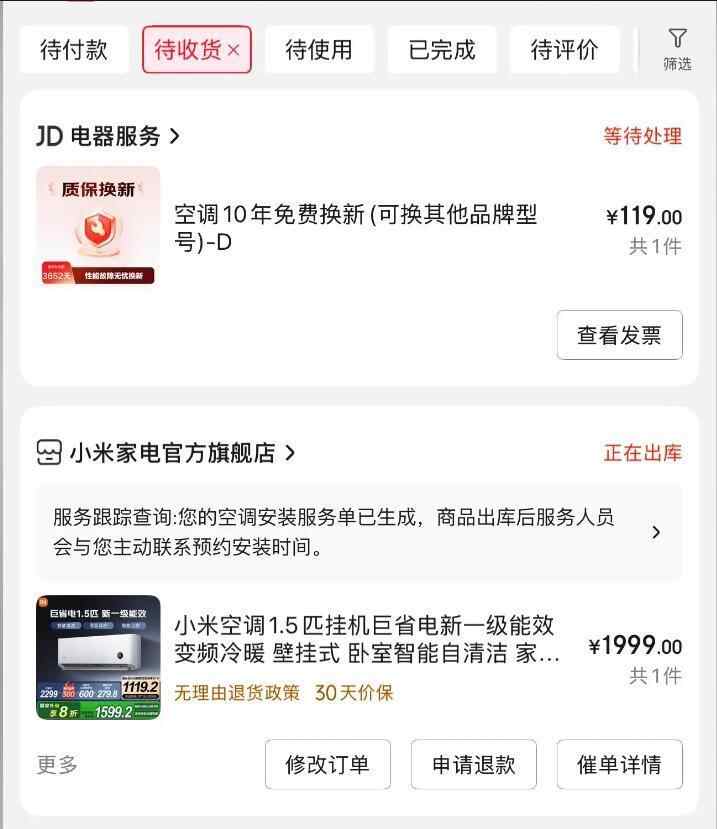Open the 小米空调1.5匹挂机 order item
Screen dimensions: 717x829
click(364, 640)
